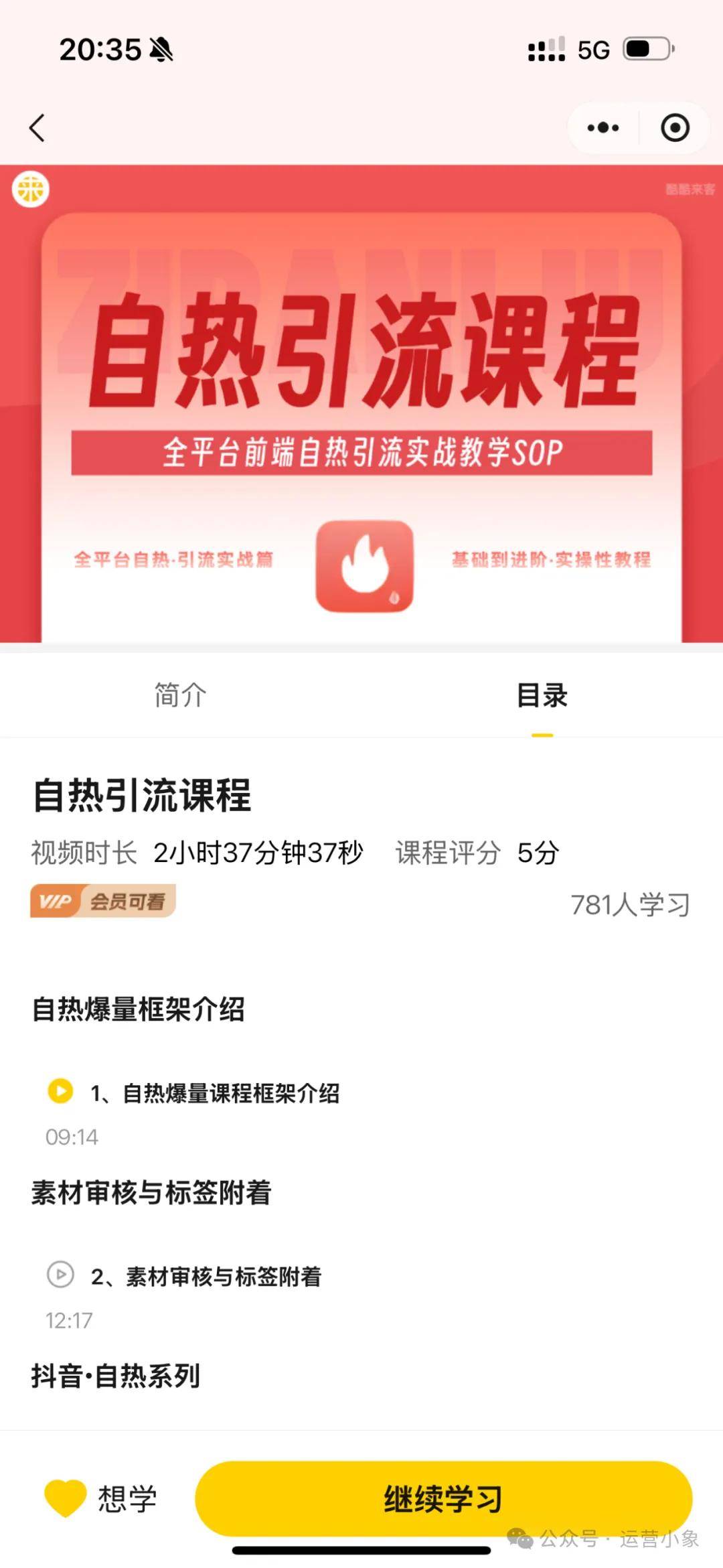Open the mini program three-dot menu
The height and width of the screenshot is (1568, 723).
(602, 127)
